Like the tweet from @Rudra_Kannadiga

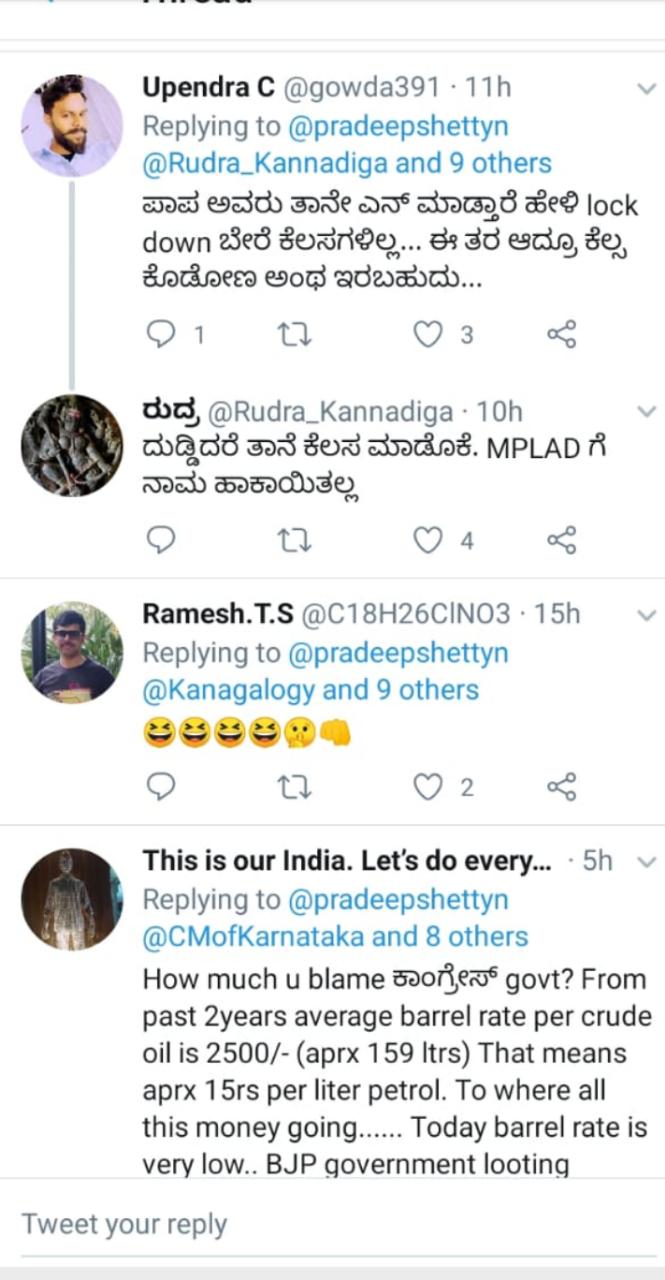pos(428,541)
